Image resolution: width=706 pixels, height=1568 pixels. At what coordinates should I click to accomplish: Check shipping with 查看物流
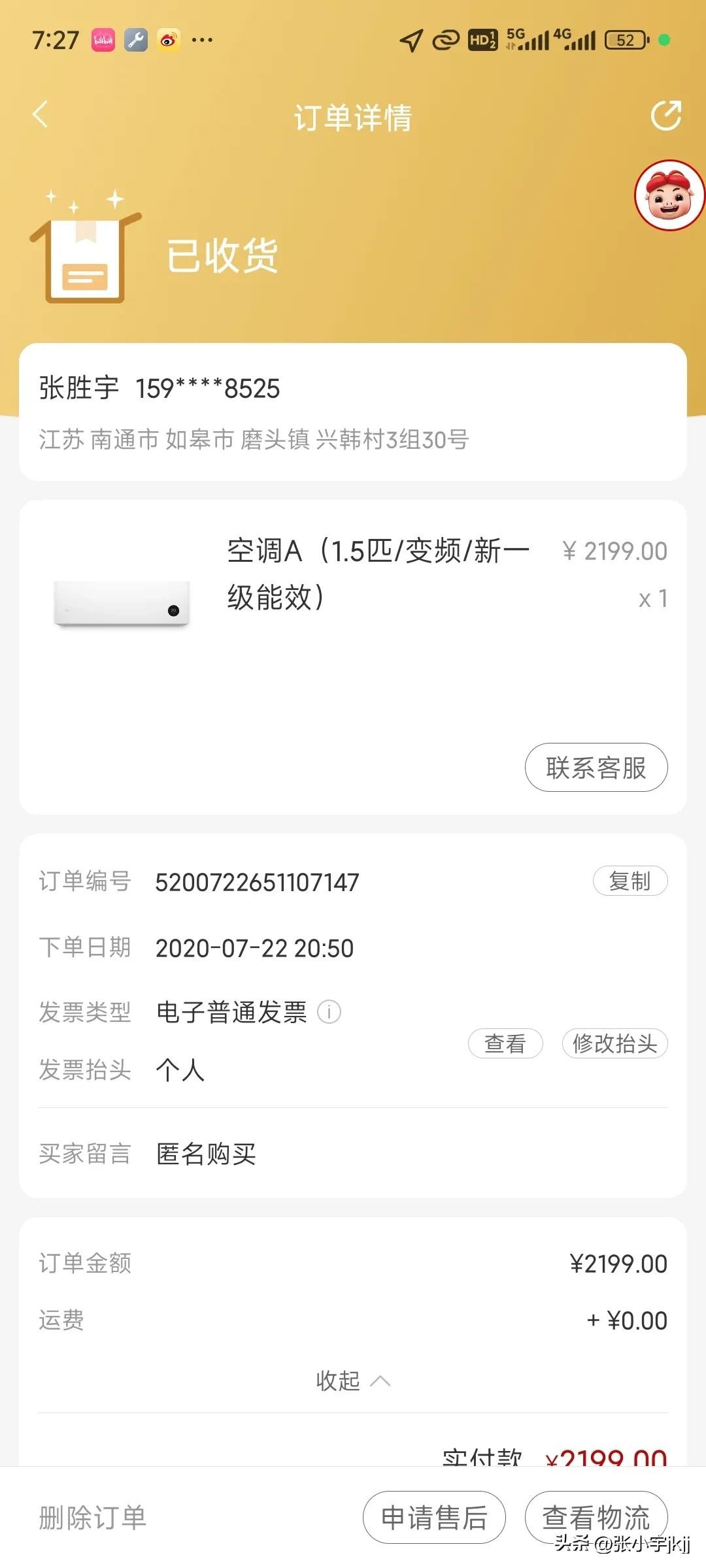[596, 1517]
